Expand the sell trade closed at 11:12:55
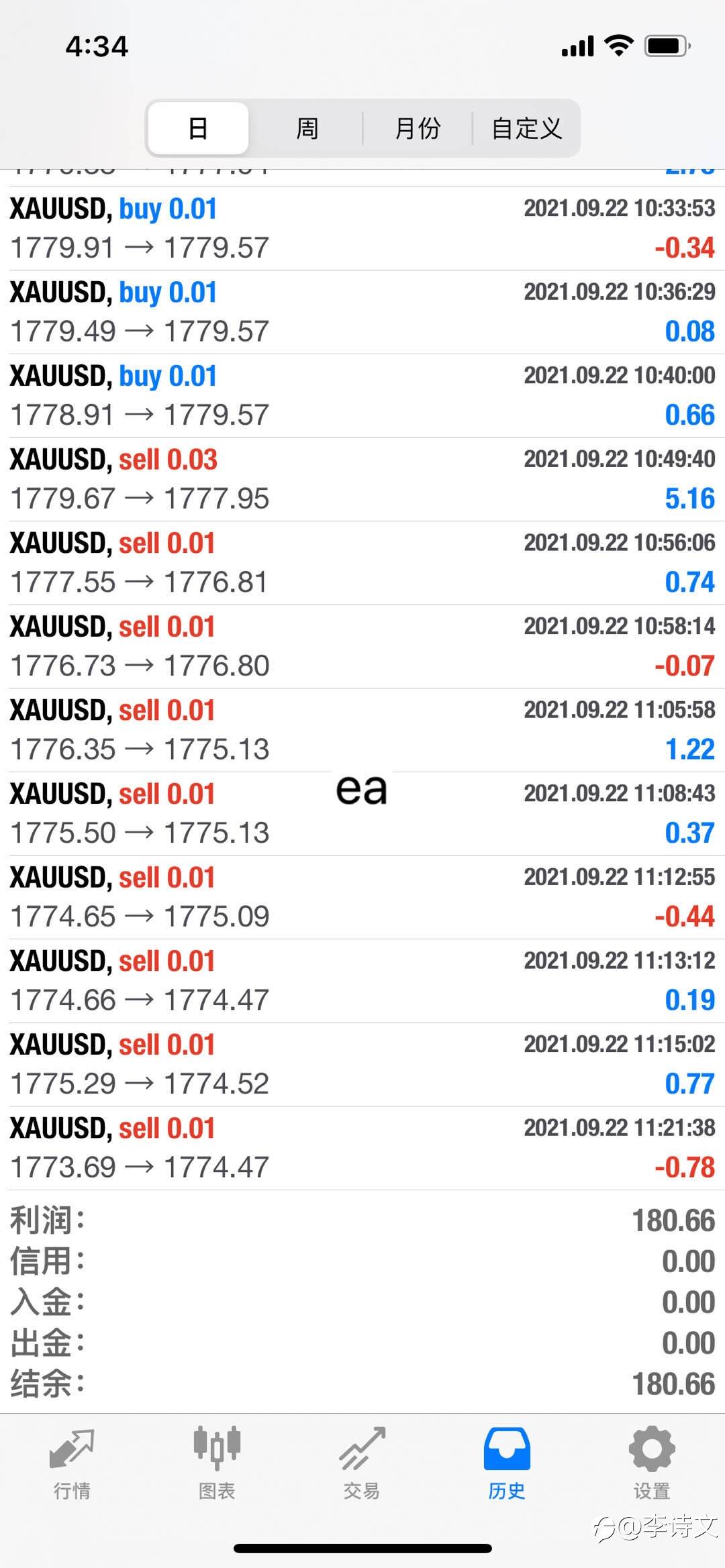Viewport: 725px width, 1568px height. 362,897
